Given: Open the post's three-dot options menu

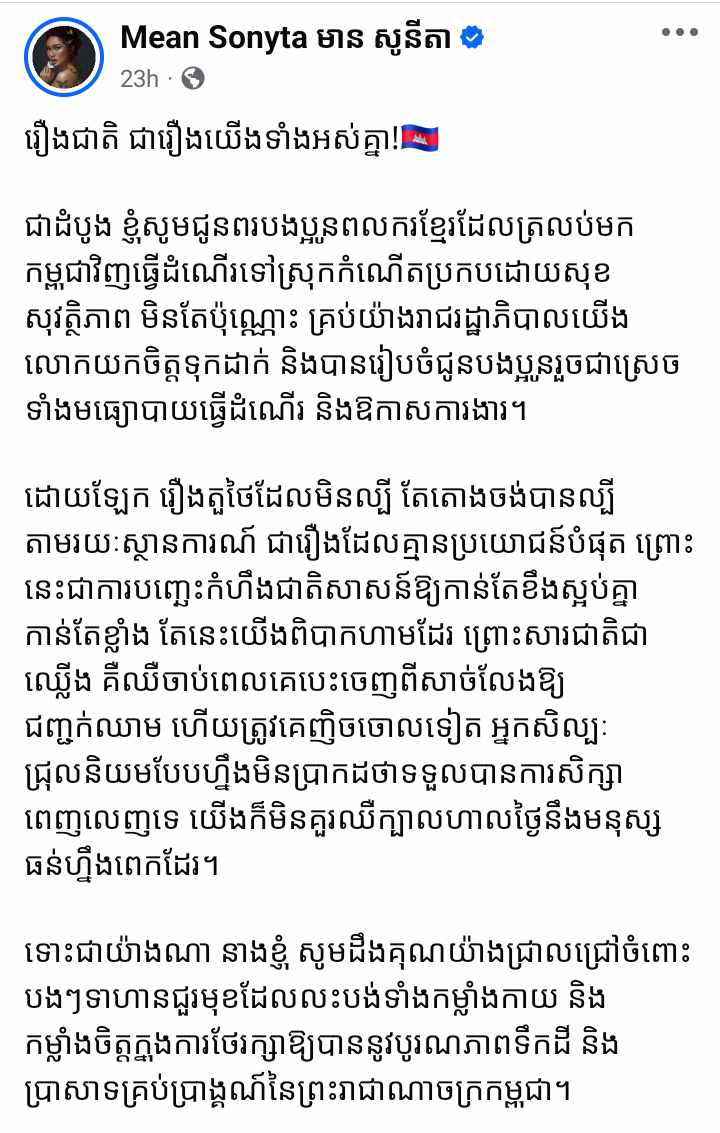Looking at the screenshot, I should (x=679, y=32).
